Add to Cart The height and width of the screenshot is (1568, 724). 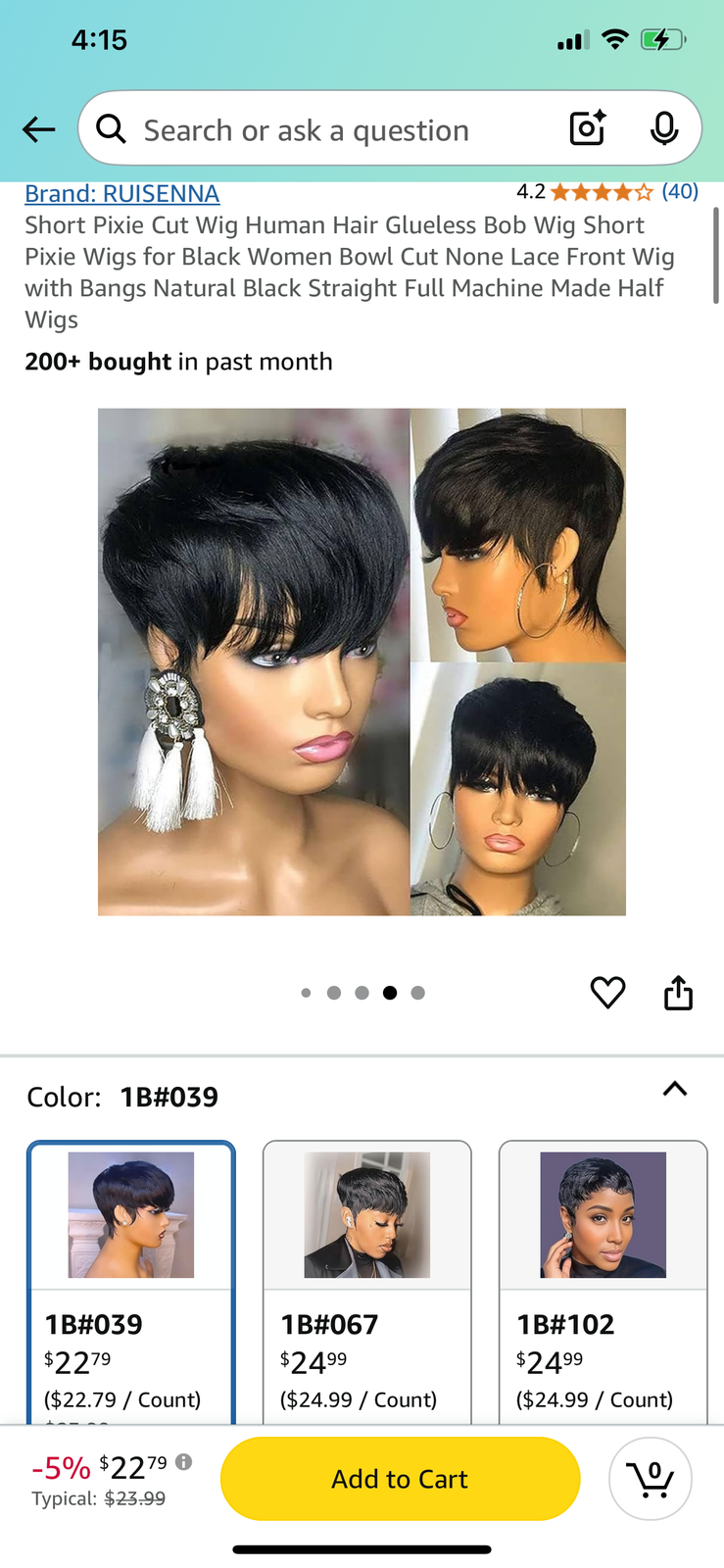[400, 1479]
